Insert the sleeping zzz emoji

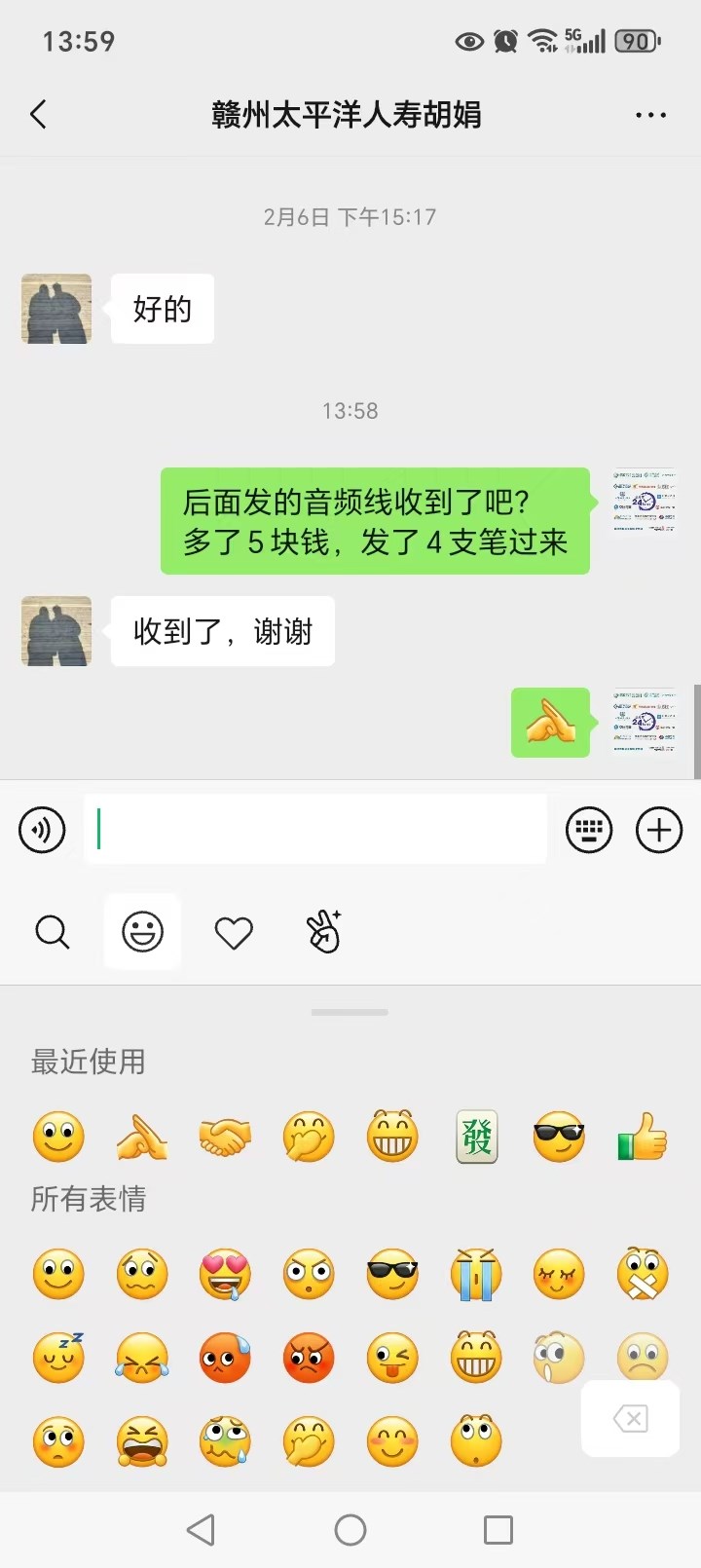(58, 1358)
